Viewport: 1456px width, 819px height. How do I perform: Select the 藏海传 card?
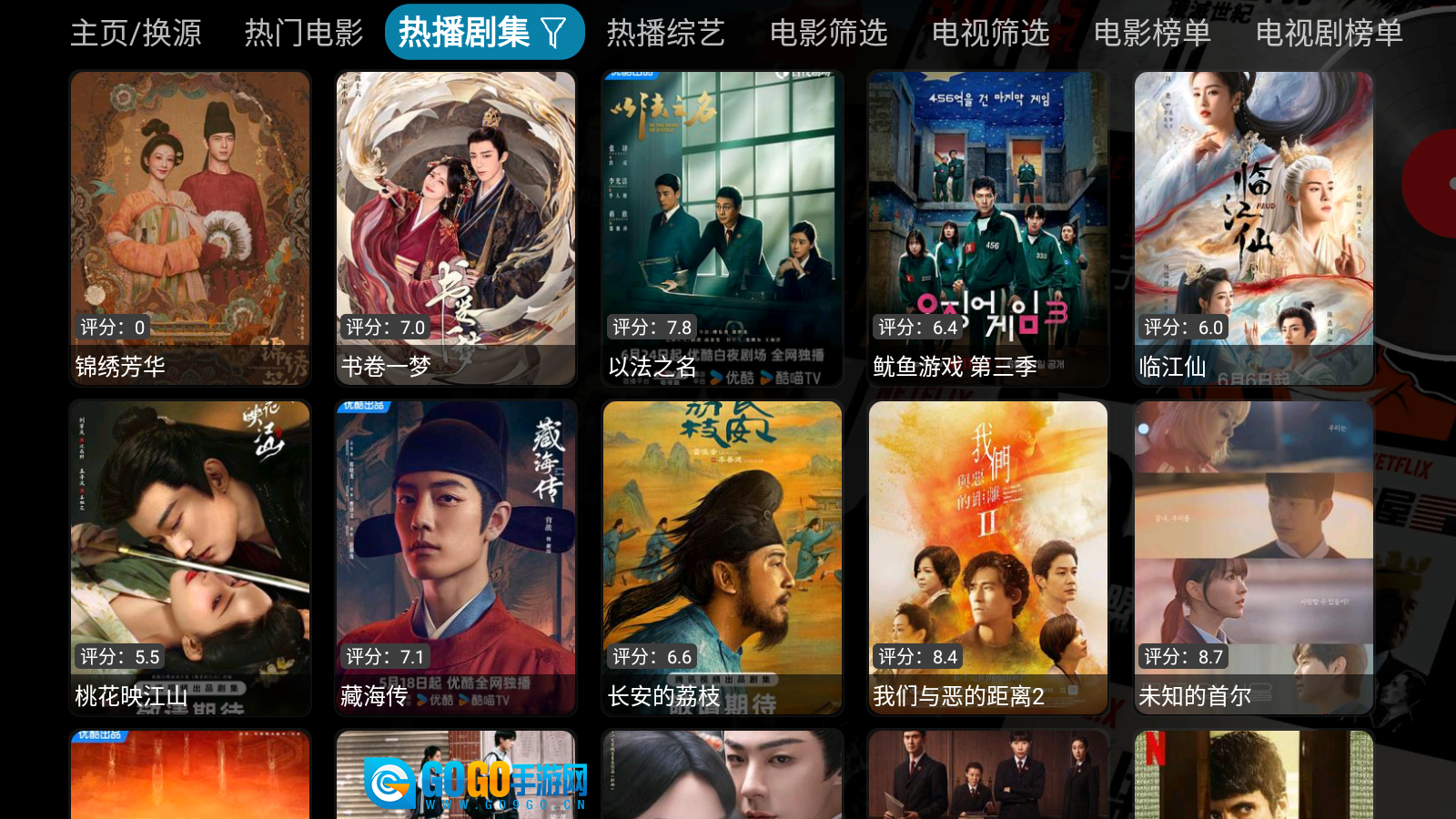456,557
